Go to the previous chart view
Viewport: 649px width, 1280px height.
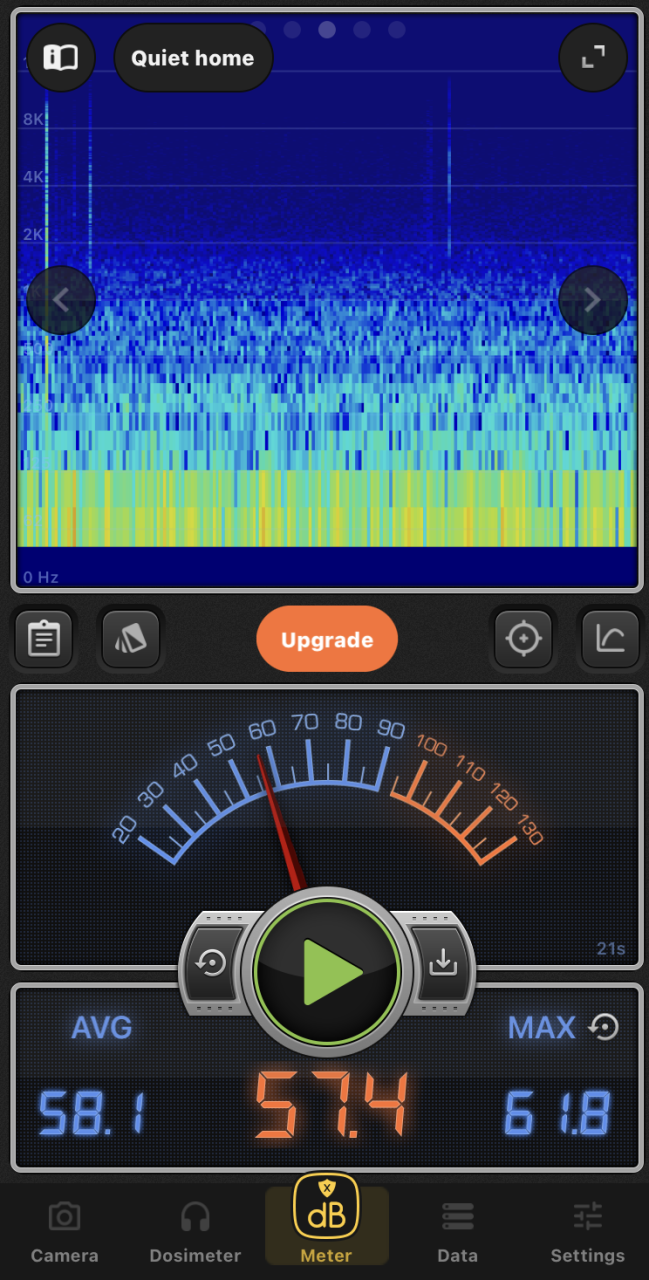61,299
